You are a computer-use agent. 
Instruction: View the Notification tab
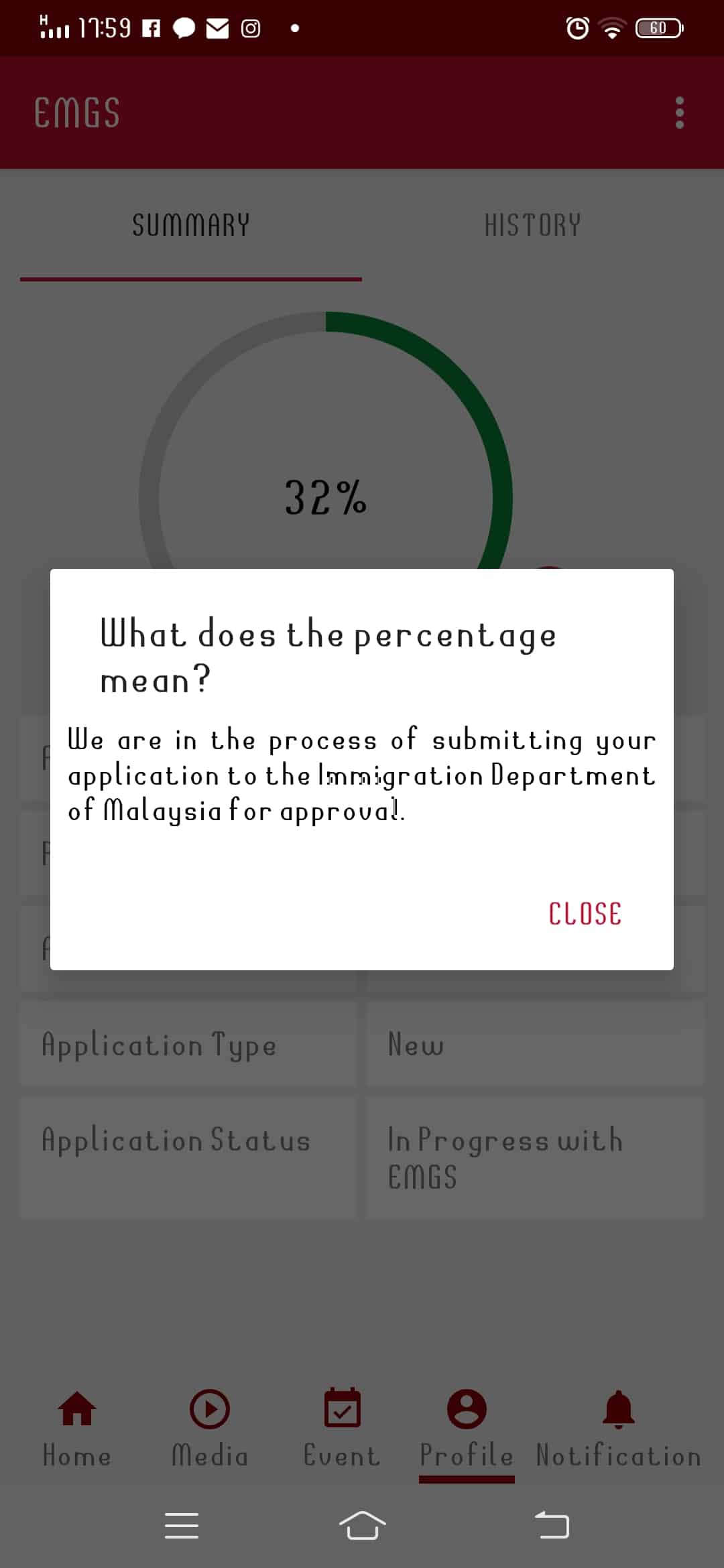(618, 1427)
